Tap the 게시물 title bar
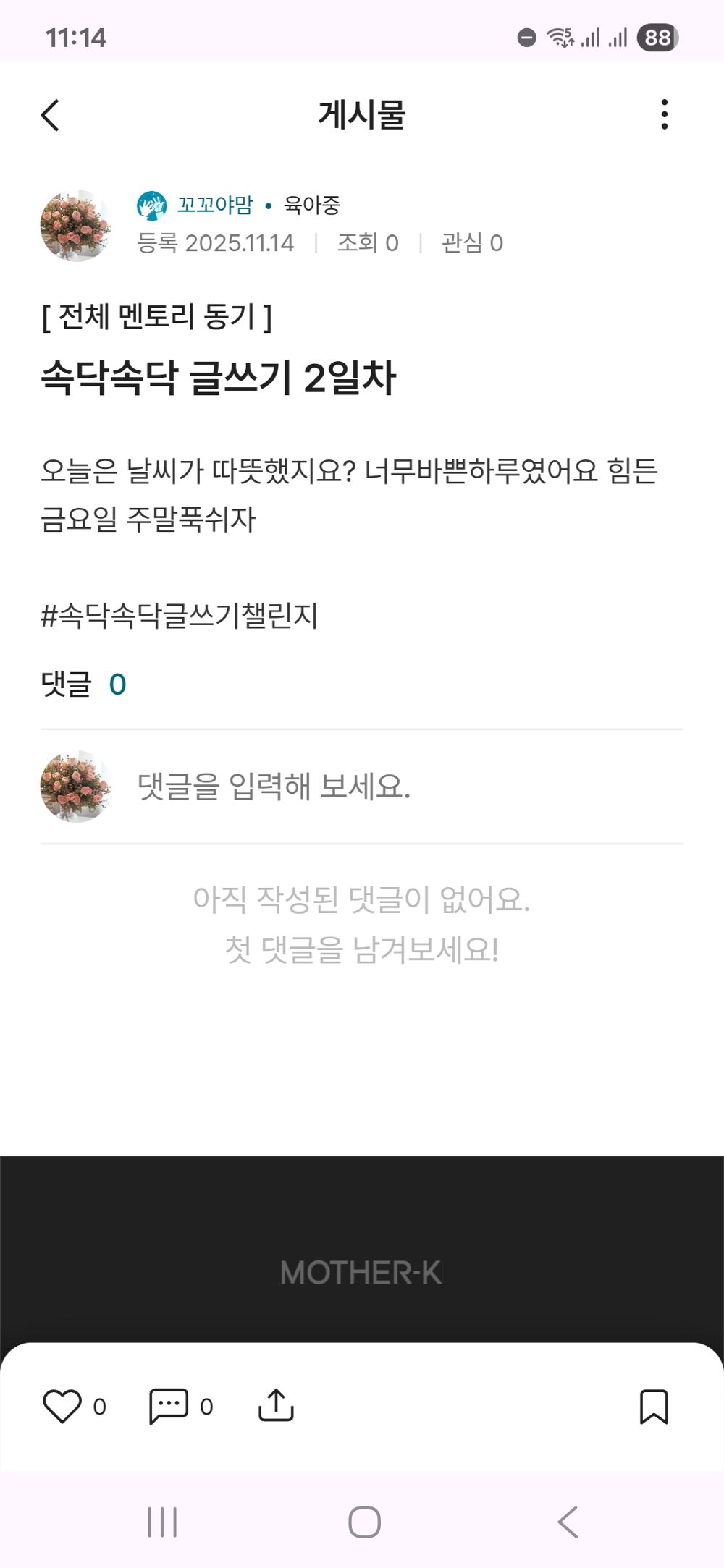The image size is (724, 1568). 362,114
